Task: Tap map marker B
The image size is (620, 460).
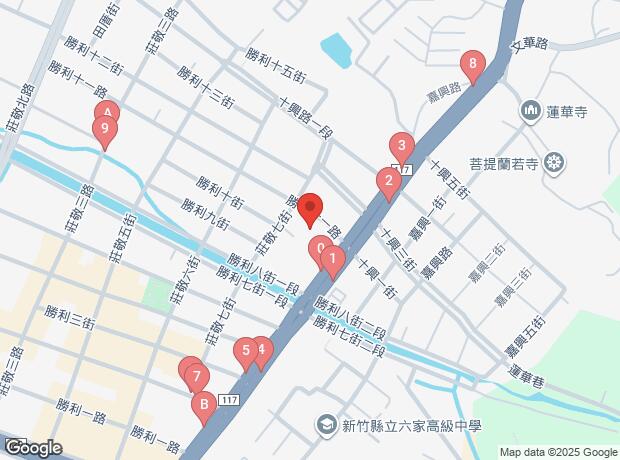Action: coord(204,406)
